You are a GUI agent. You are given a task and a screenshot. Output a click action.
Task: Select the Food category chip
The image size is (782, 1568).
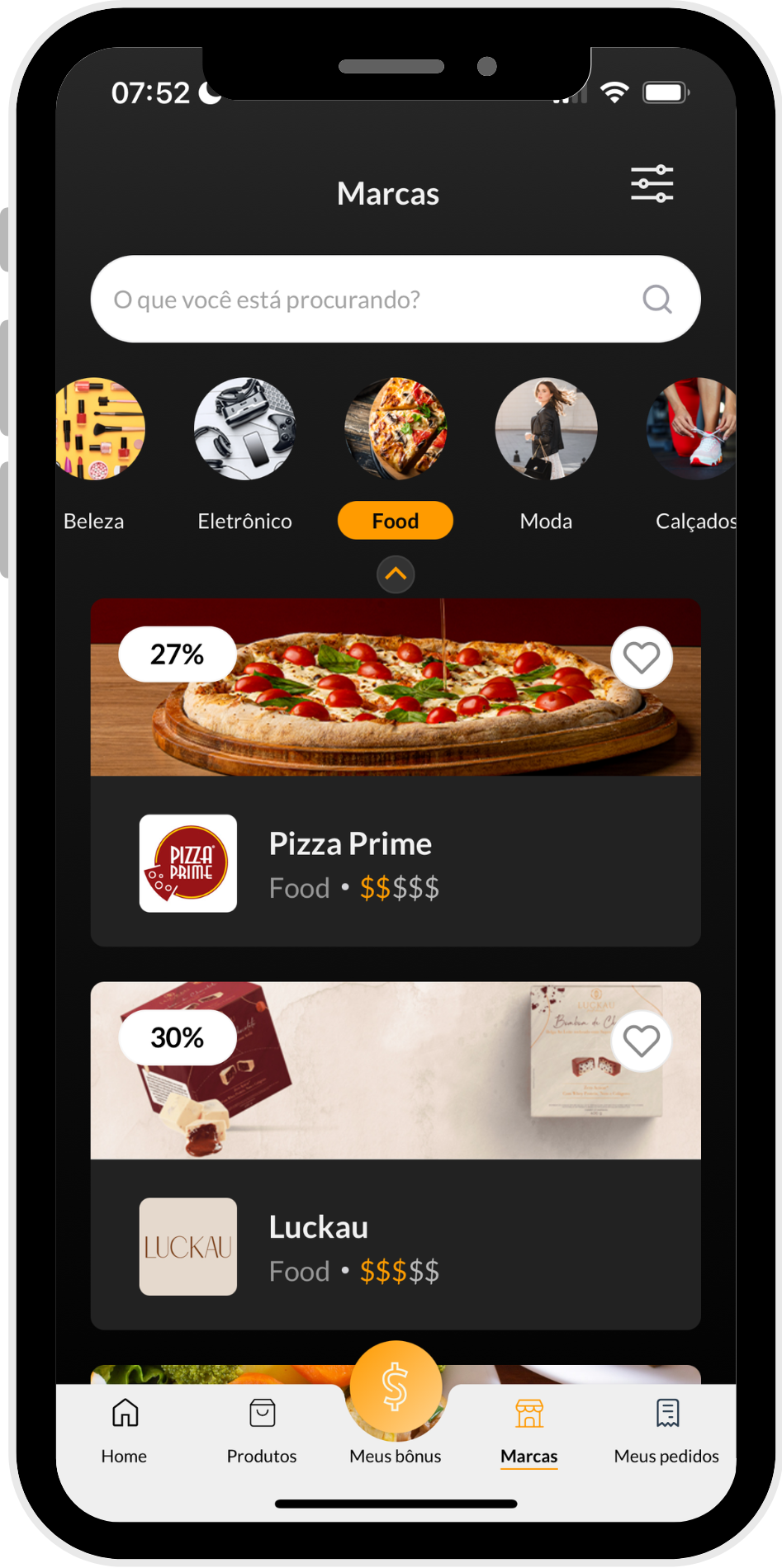(x=396, y=521)
